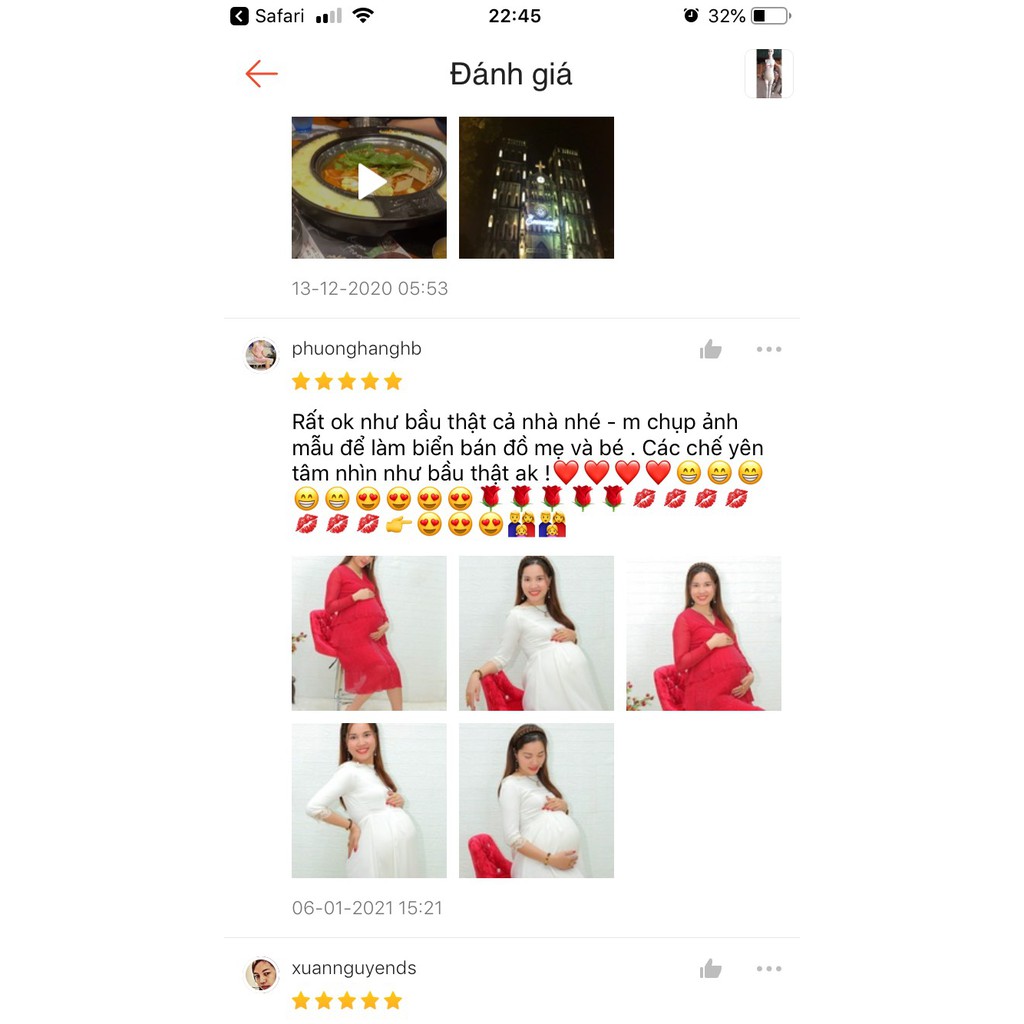Return to Safari via status bar
This screenshot has width=1024, height=1024.
(267, 16)
